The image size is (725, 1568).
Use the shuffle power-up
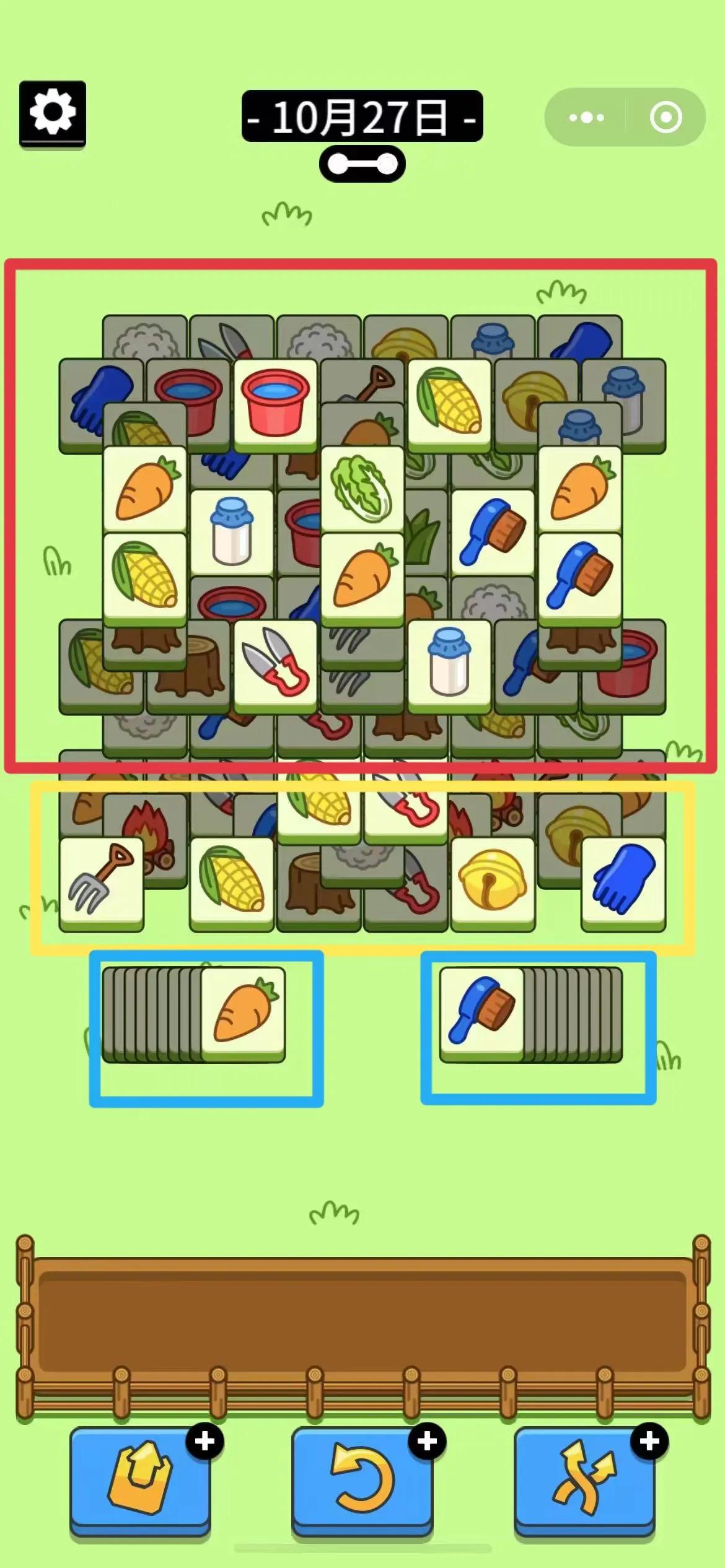pos(584,1482)
